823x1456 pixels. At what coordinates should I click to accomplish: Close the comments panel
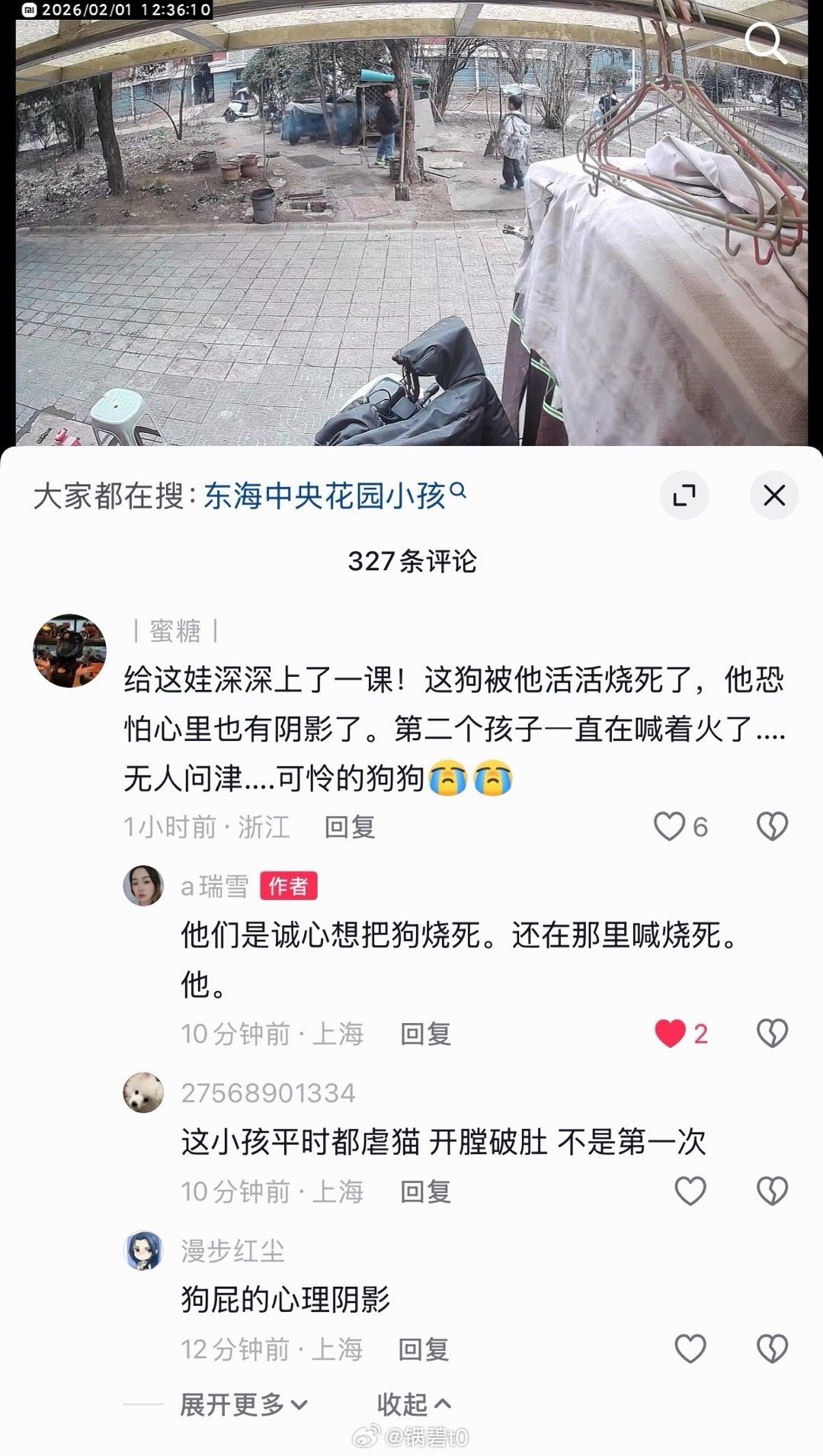point(774,496)
